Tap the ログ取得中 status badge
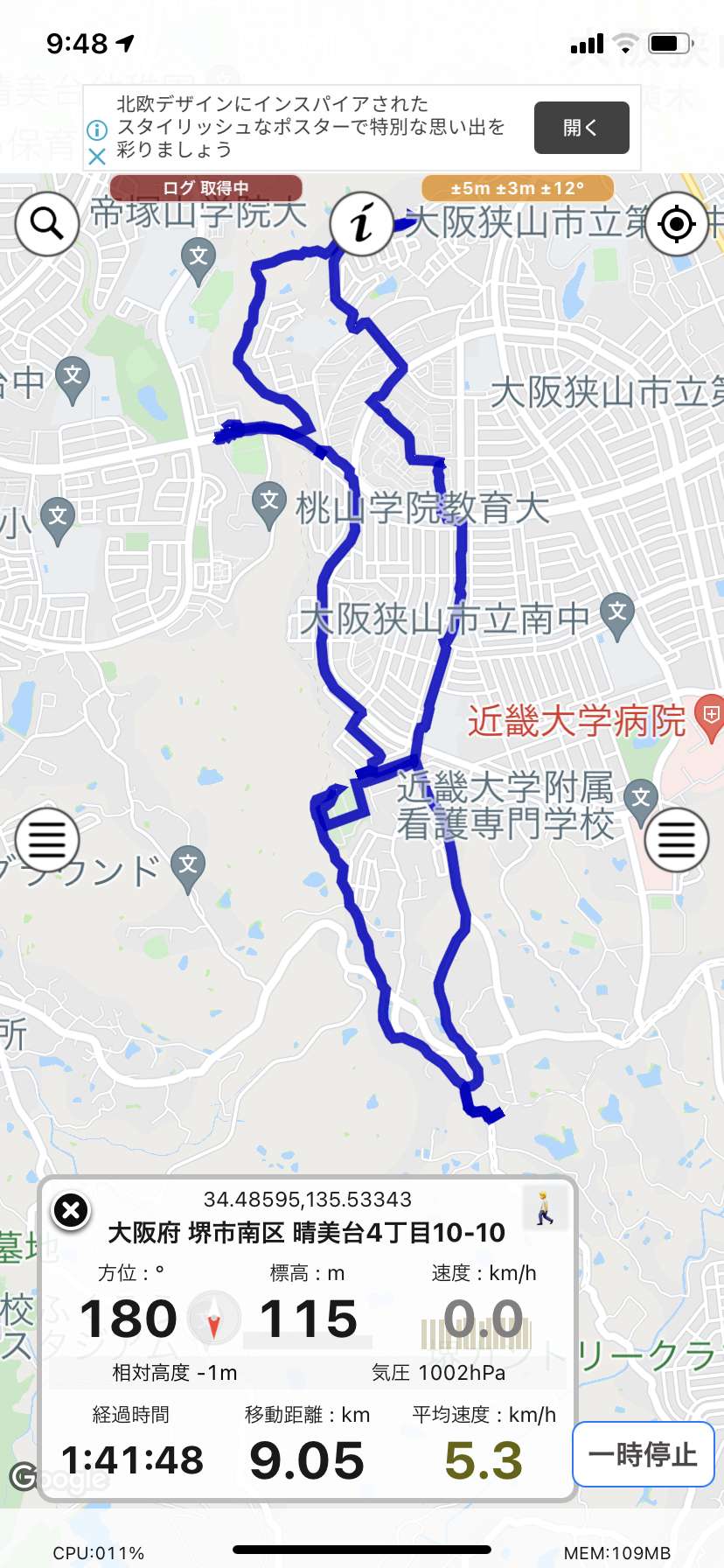Screen dimensions: 724x1568 tap(205, 188)
